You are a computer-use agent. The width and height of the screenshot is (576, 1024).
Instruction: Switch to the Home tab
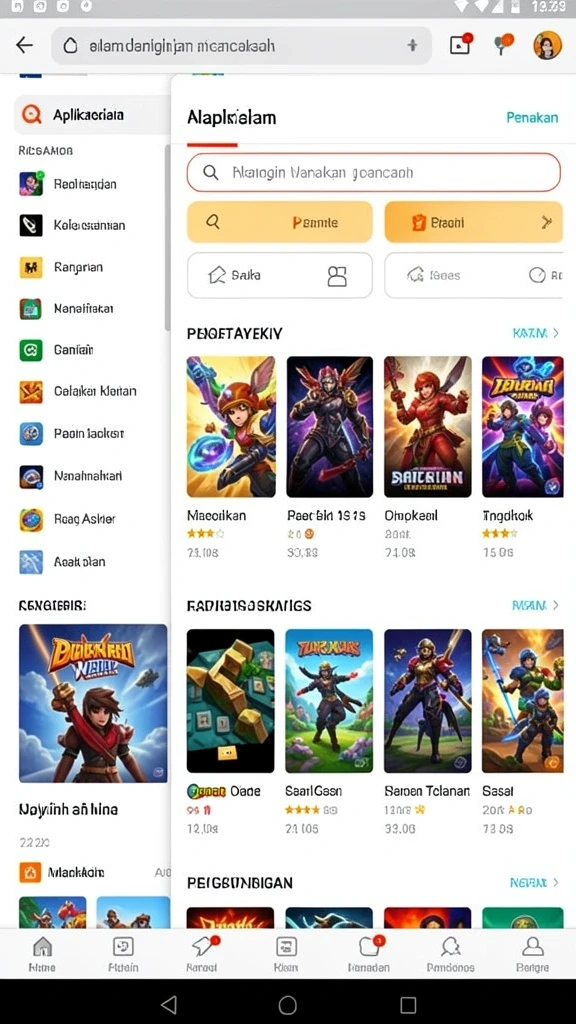(42, 953)
